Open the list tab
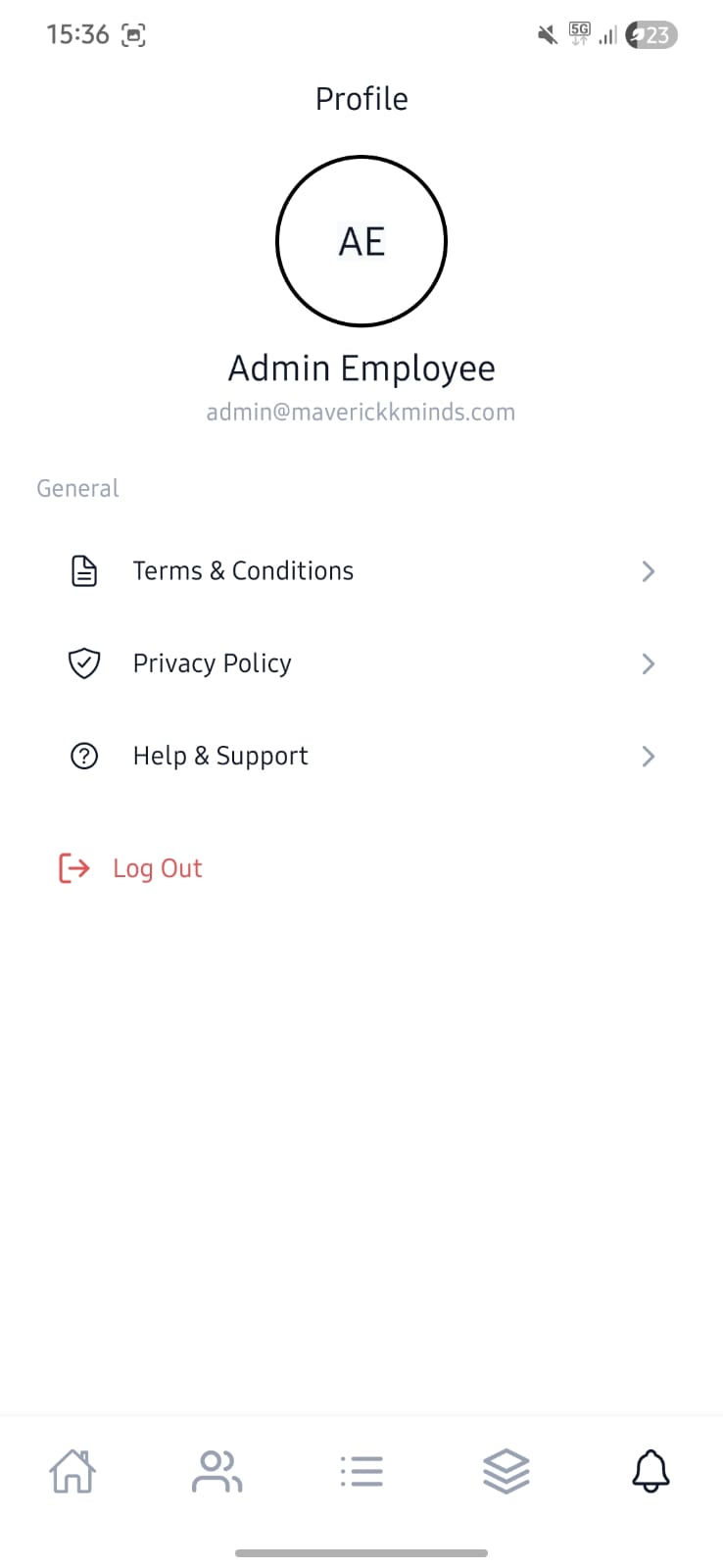The width and height of the screenshot is (723, 1568). (x=361, y=1471)
